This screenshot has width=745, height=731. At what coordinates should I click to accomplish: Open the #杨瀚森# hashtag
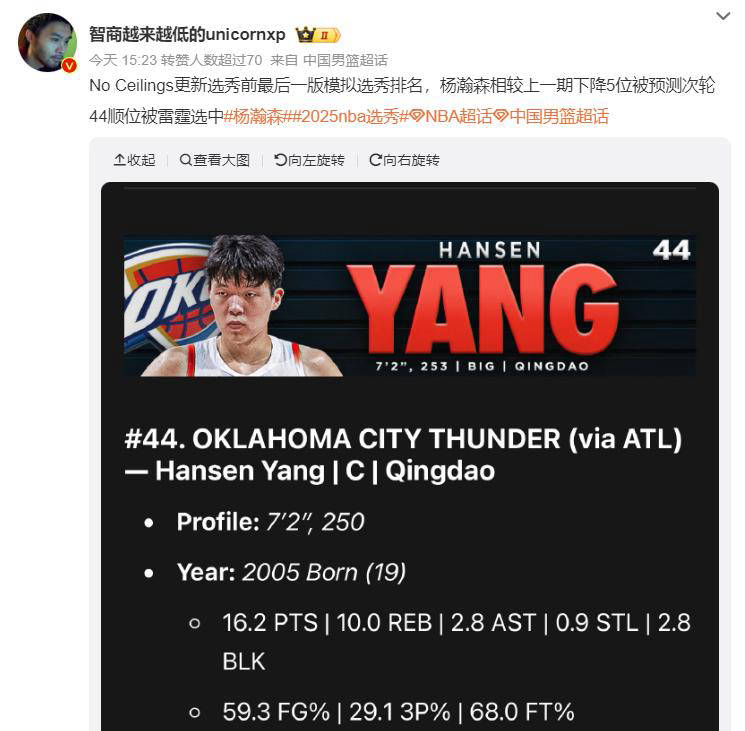coord(262,116)
